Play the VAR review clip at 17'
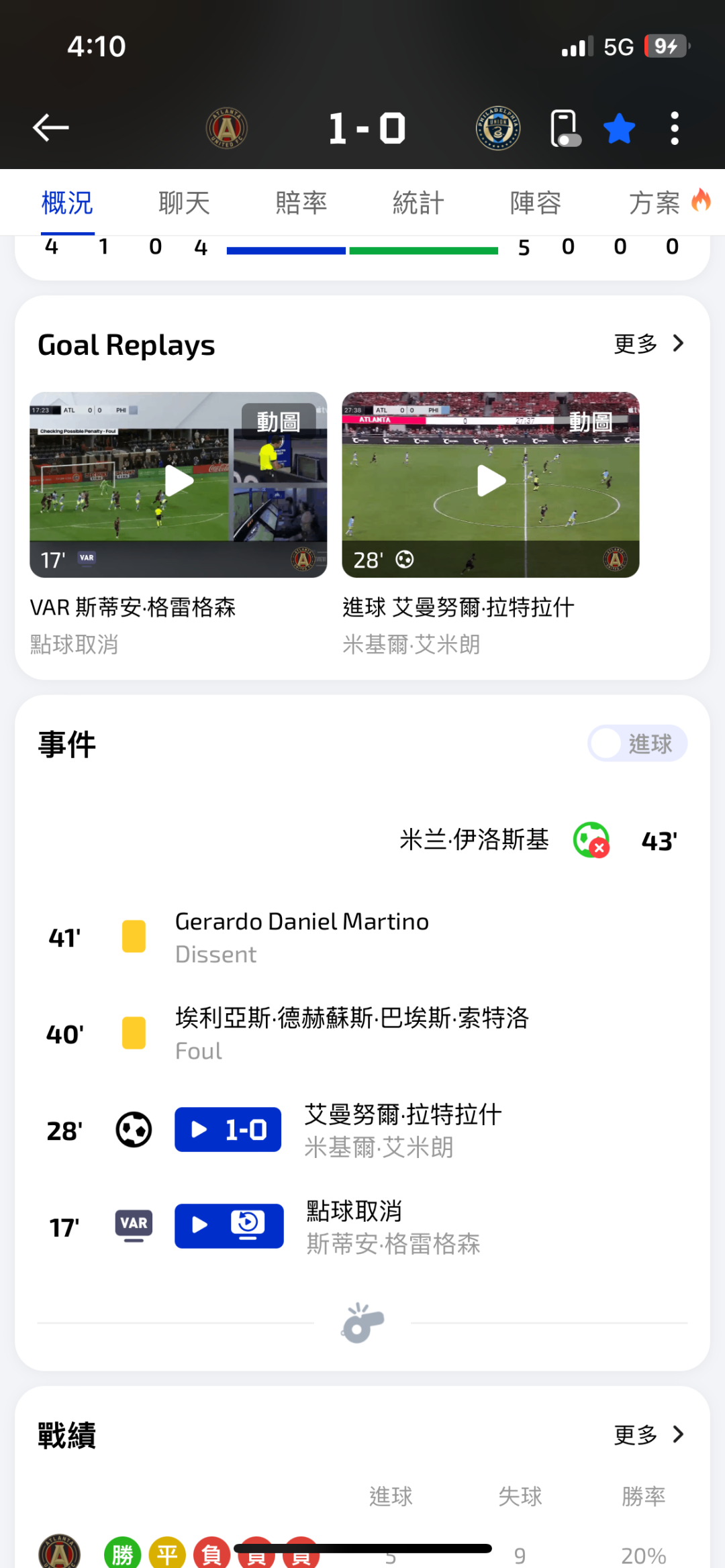 click(229, 1226)
